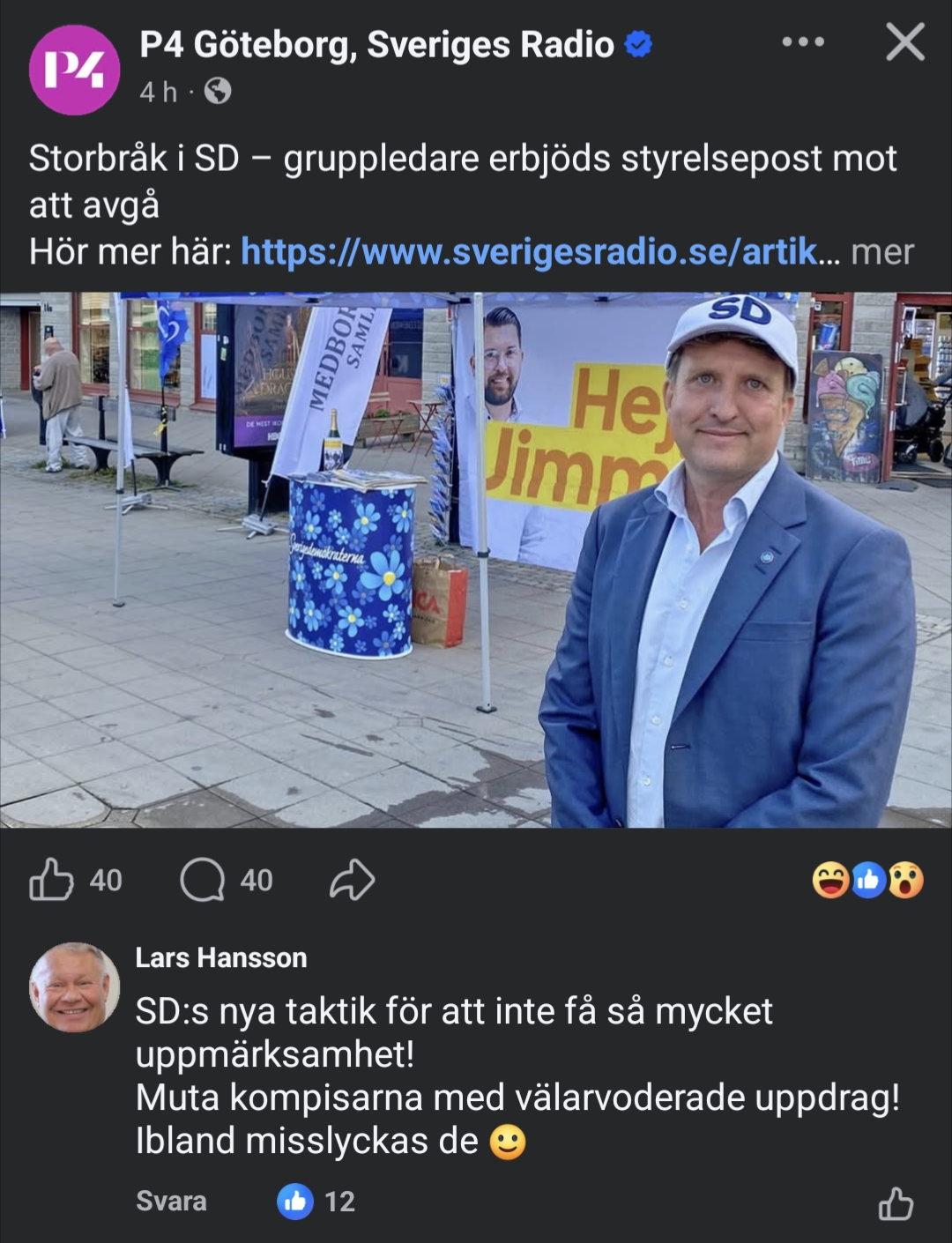Open Lars Hansson's profile

coord(220,957)
